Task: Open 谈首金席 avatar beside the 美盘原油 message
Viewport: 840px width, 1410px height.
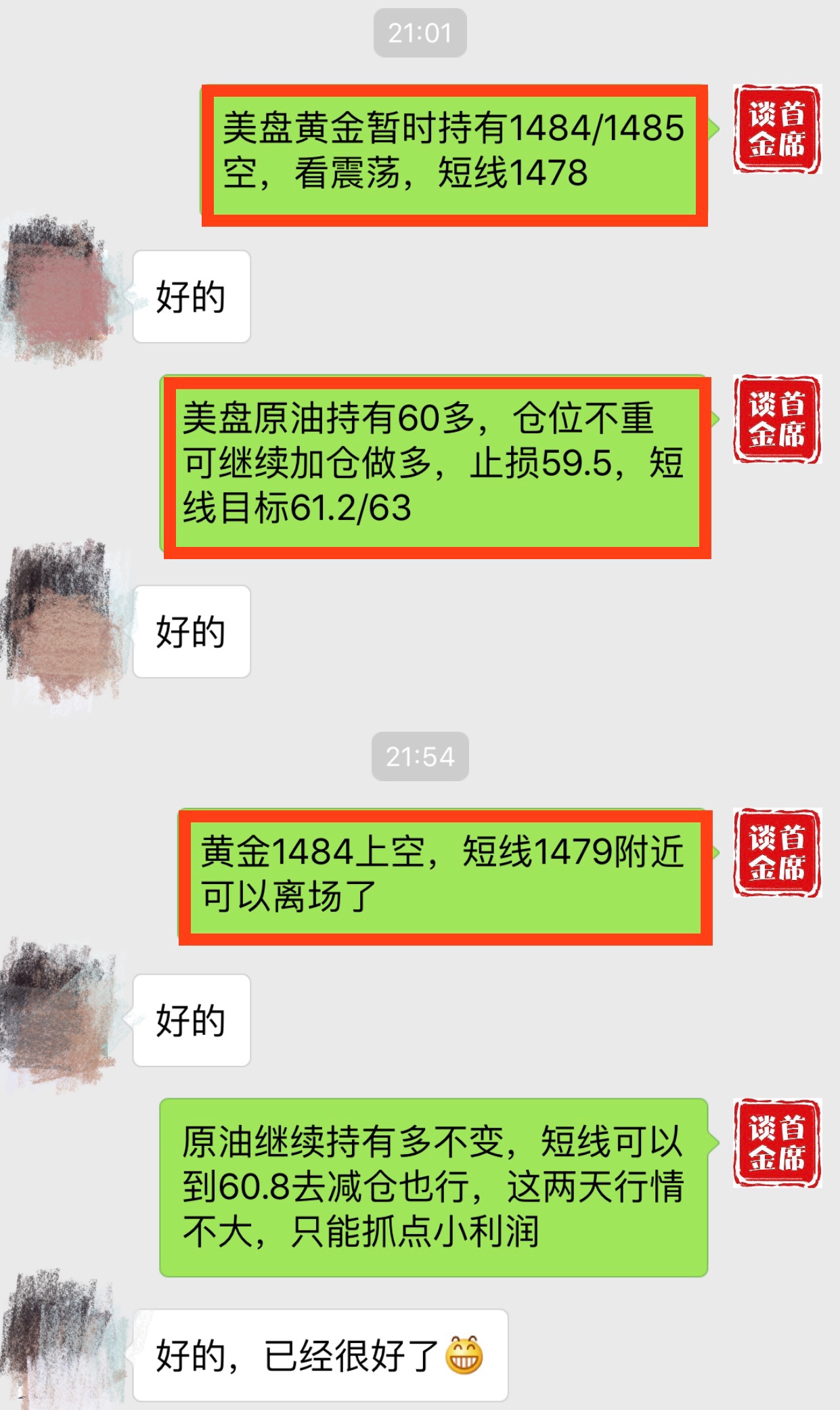Action: tap(777, 419)
